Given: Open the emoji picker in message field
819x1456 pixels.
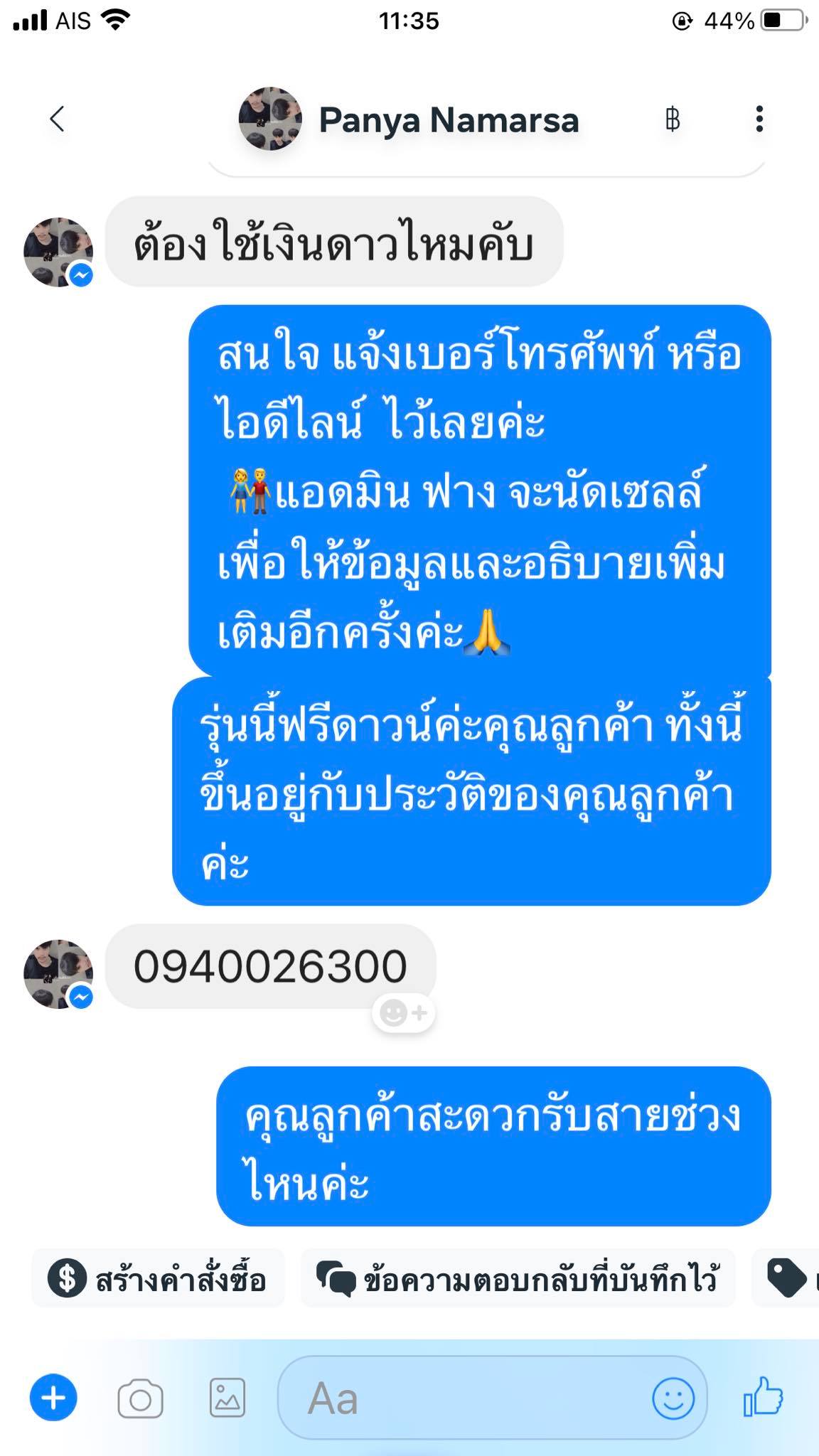Looking at the screenshot, I should click(673, 1398).
